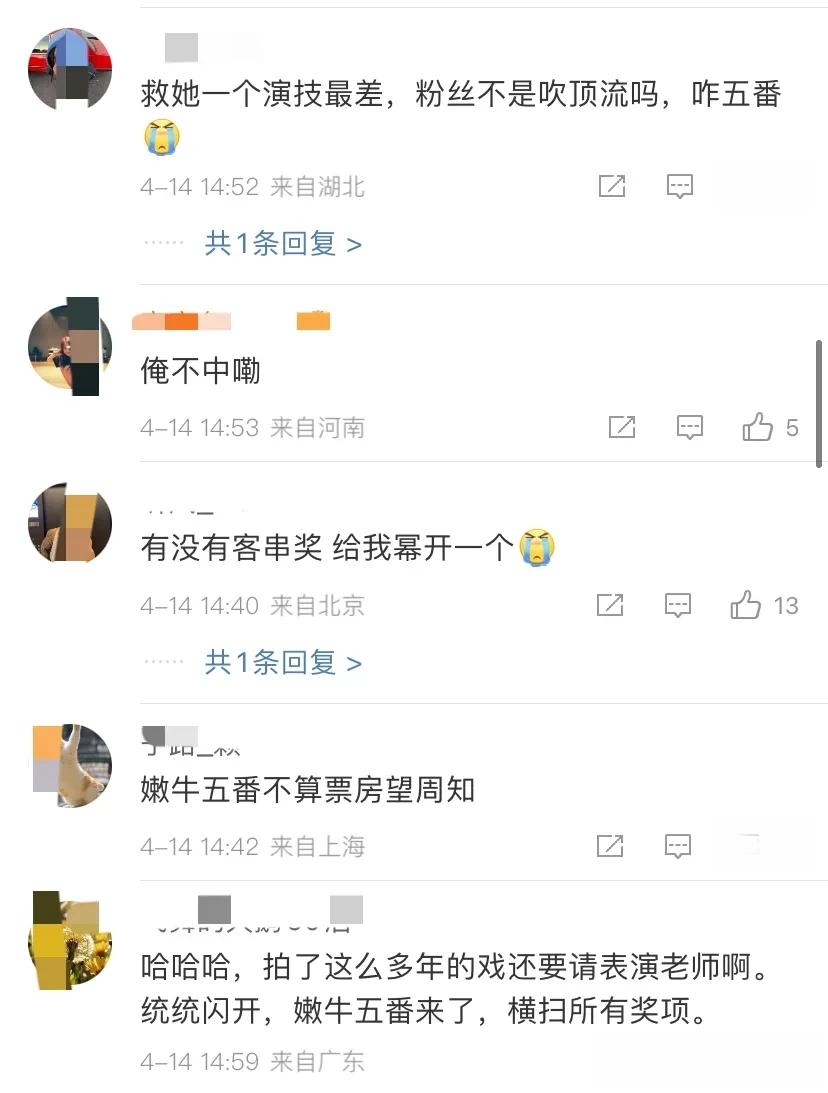Expand 共1条回复 under the Hubei comment
Screen dimensions: 828x1093
point(282,243)
